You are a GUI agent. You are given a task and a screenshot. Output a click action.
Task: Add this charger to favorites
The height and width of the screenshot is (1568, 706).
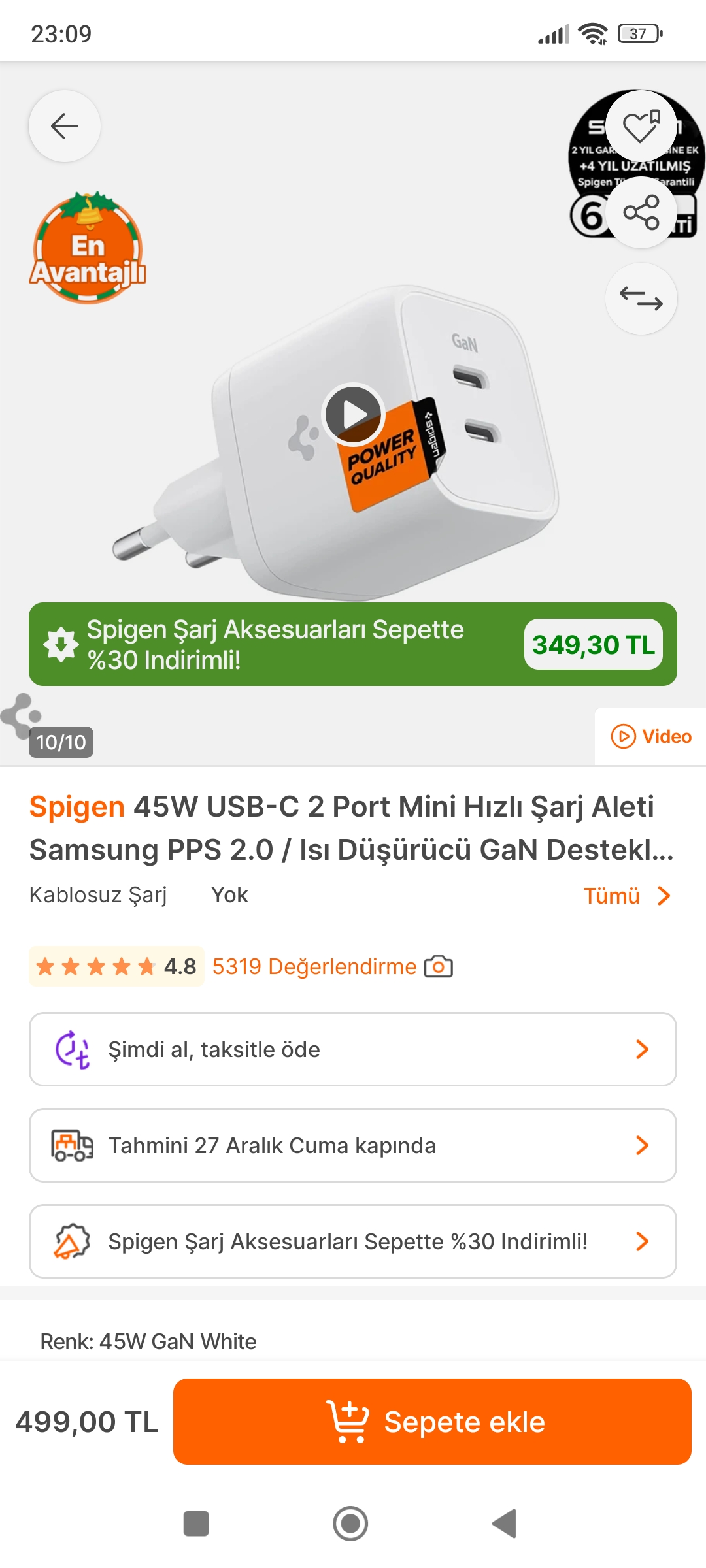(641, 126)
